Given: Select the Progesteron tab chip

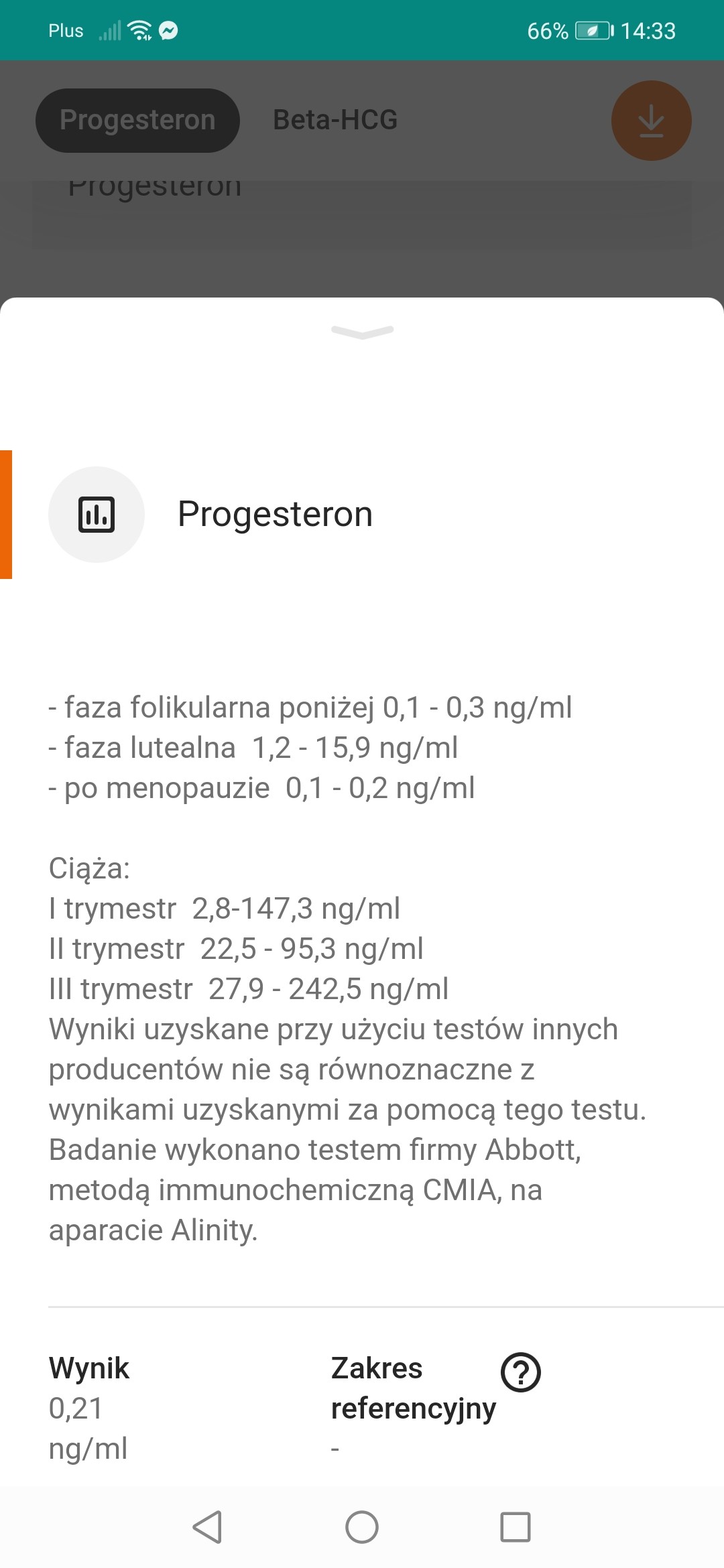Looking at the screenshot, I should click(137, 121).
